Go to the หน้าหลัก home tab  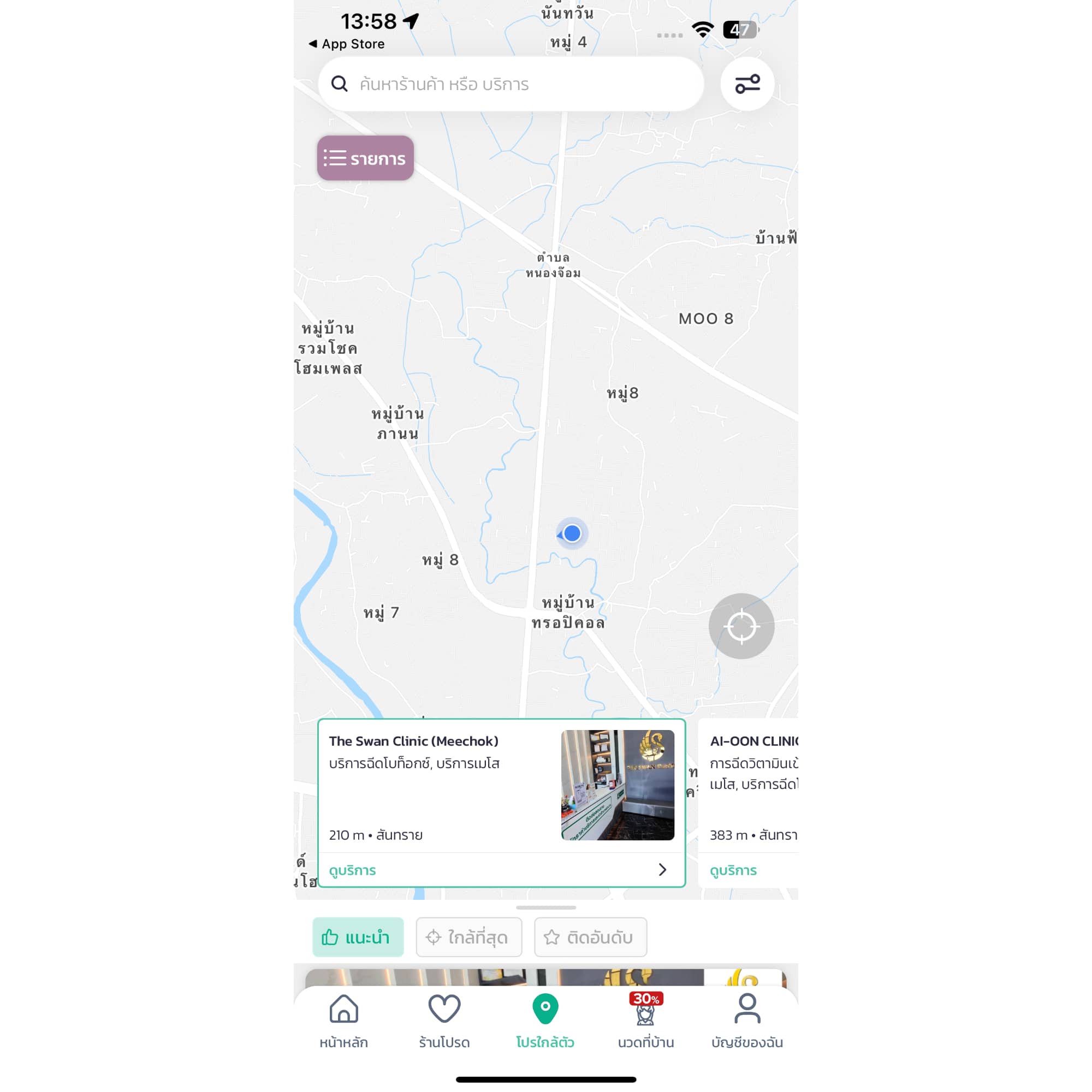tap(343, 1022)
